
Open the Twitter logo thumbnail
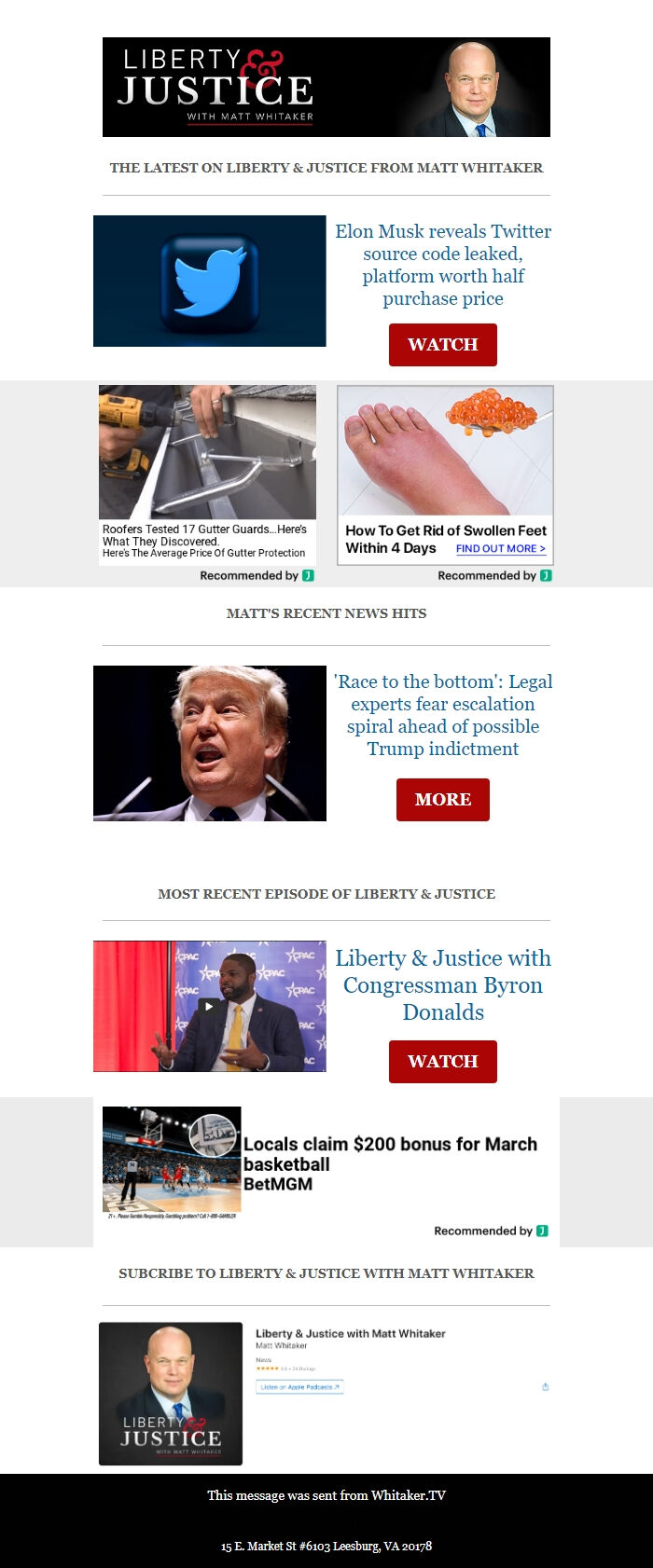209,281
